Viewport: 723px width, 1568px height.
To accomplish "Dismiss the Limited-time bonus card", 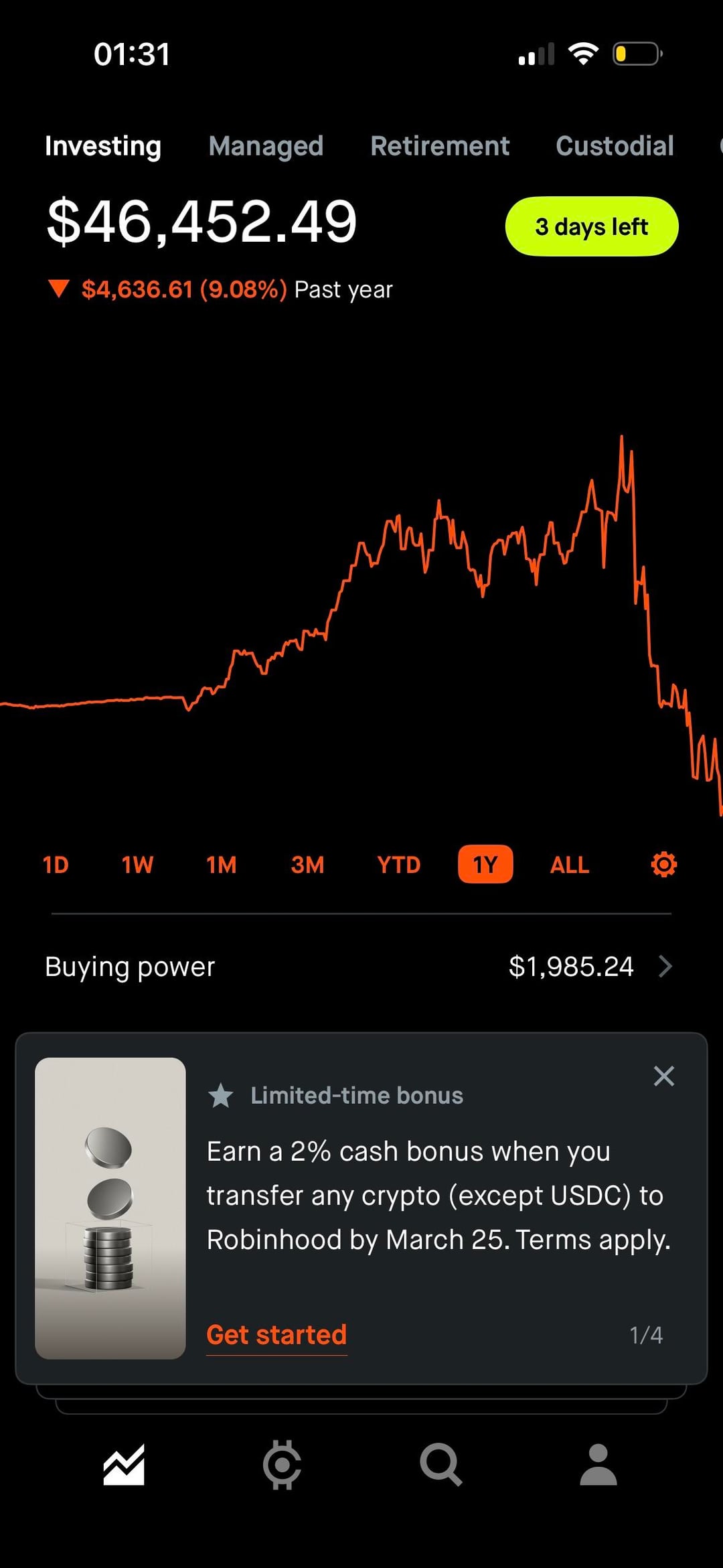I will (x=663, y=1076).
